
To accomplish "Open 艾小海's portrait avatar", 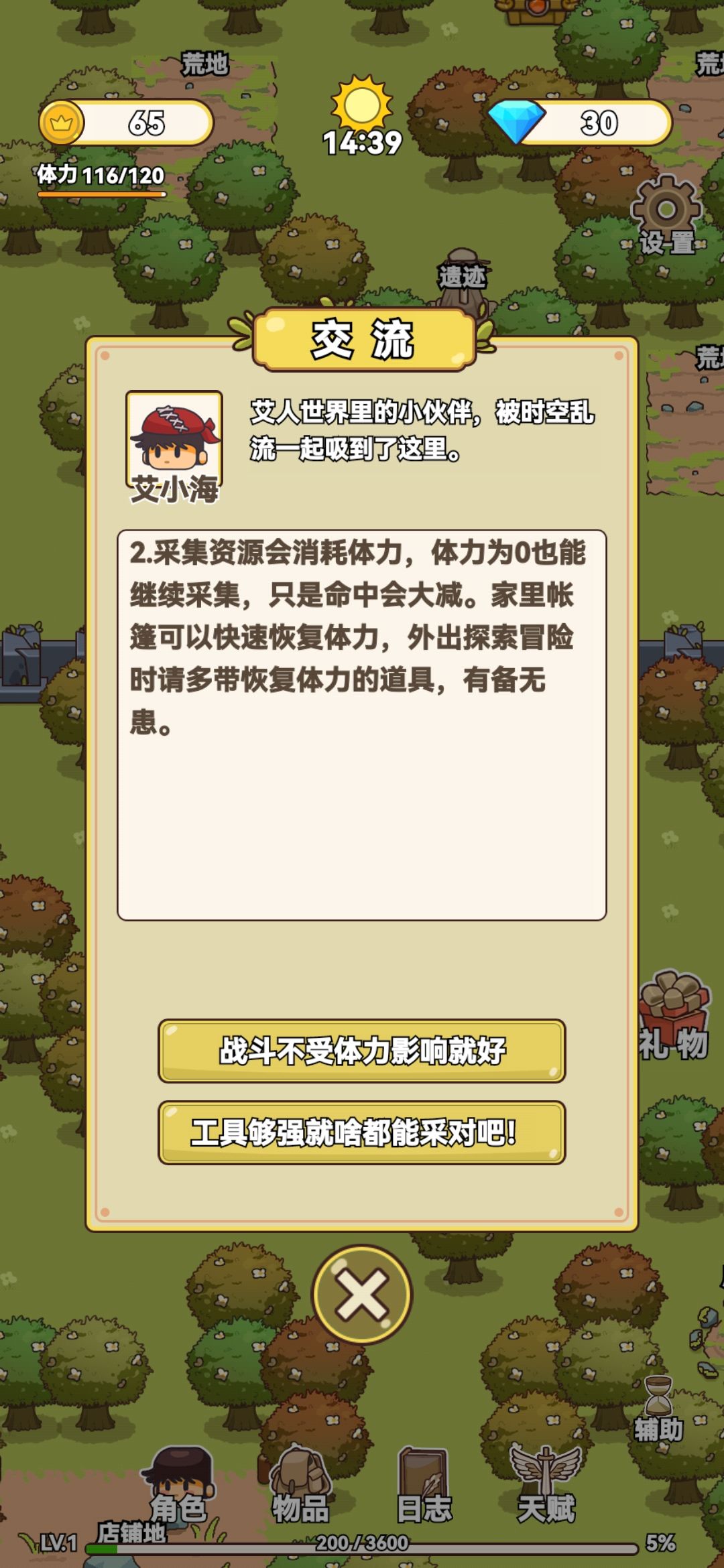I will click(173, 436).
